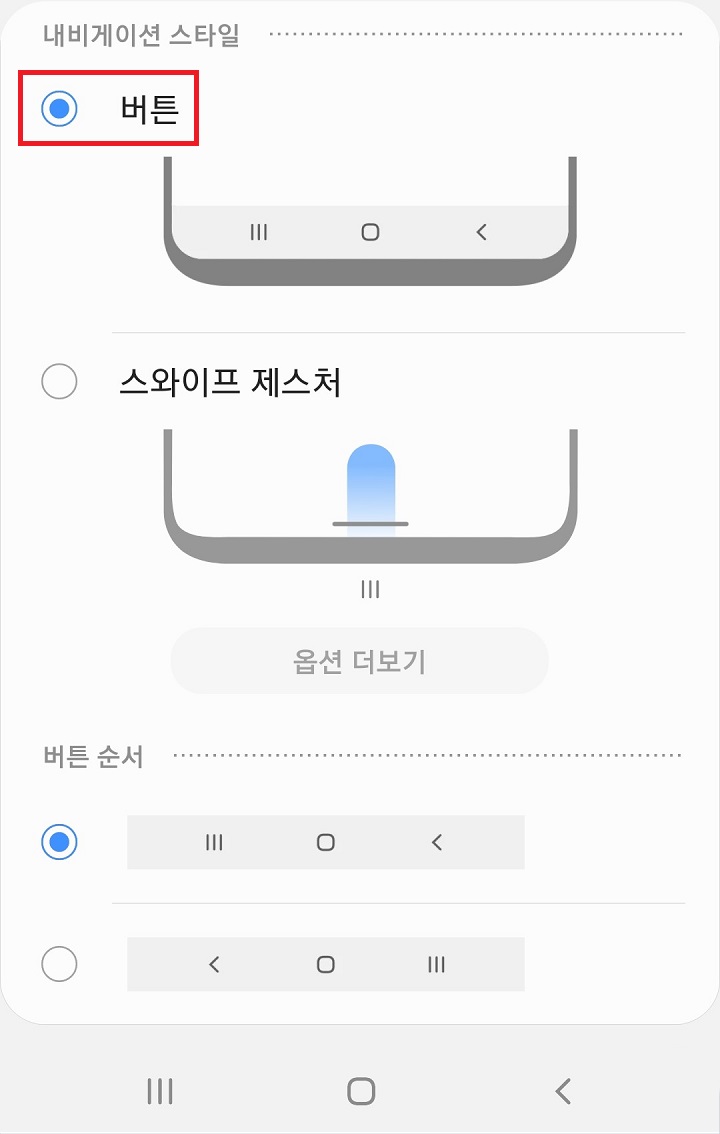Tap the Back icon in the first button order preview
The image size is (720, 1134).
(435, 842)
